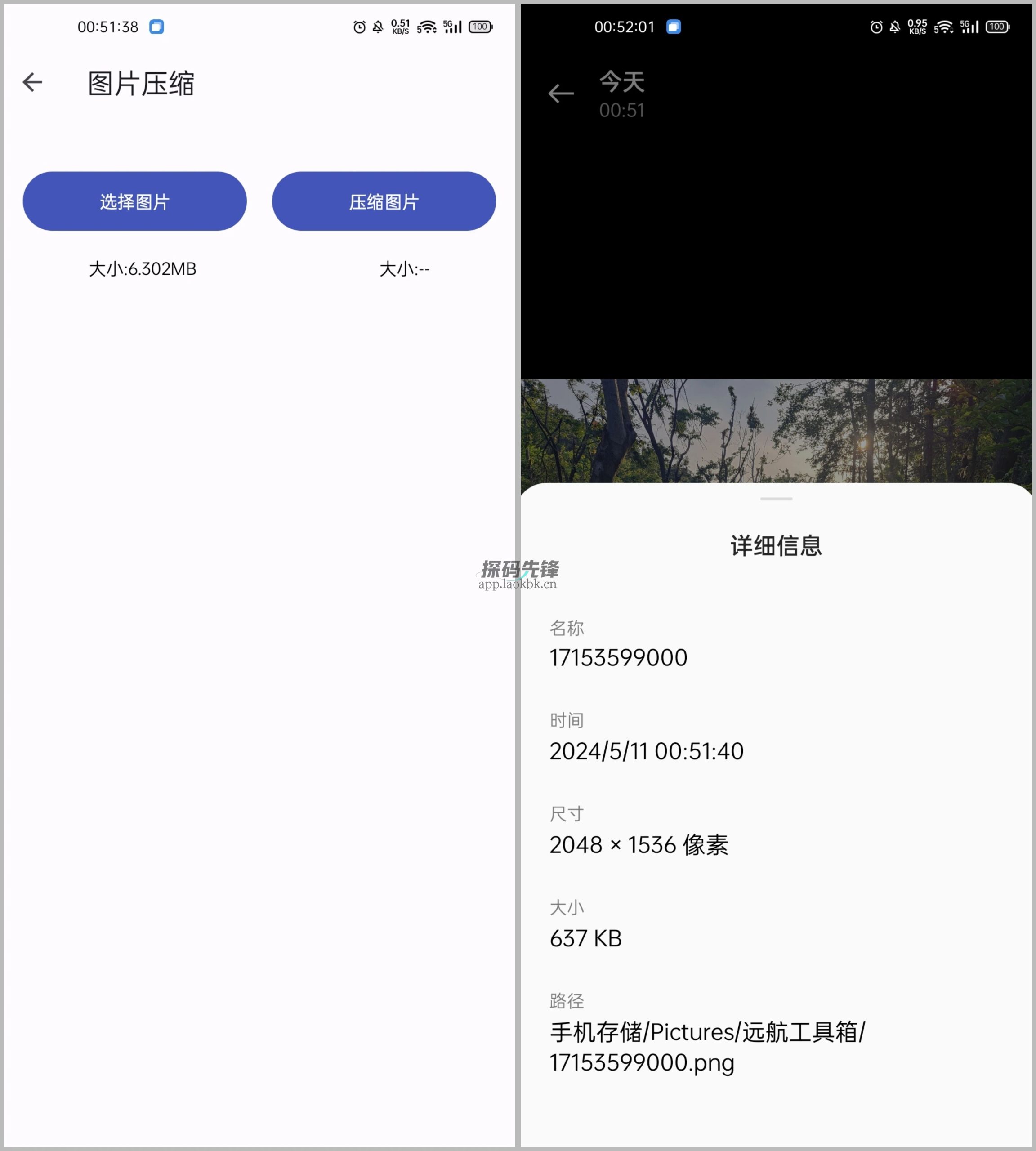This screenshot has width=1036, height=1151.
Task: Tap the battery level 100 indicator on the left
Action: pos(479,27)
